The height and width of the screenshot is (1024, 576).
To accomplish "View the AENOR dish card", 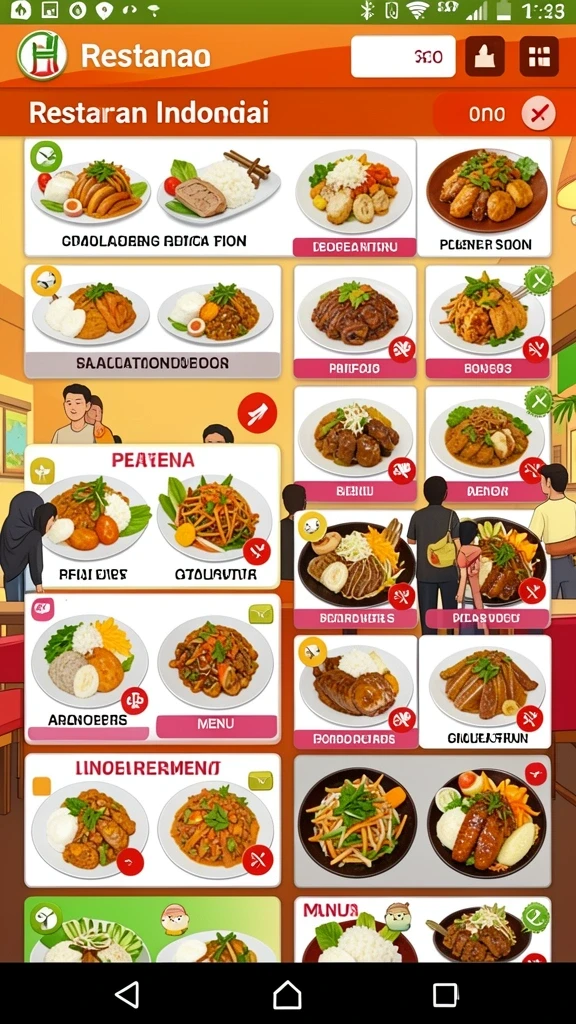I will pyautogui.click(x=487, y=444).
